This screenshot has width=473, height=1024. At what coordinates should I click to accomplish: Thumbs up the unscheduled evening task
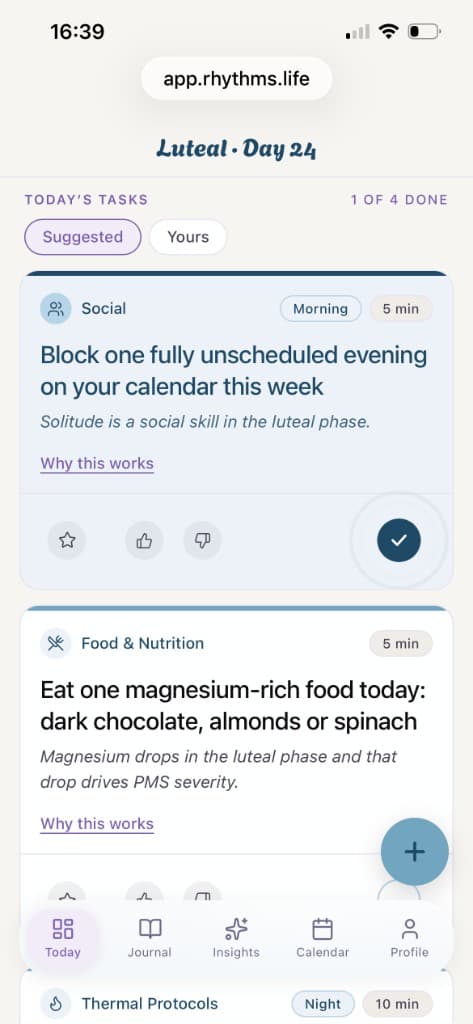click(x=144, y=541)
